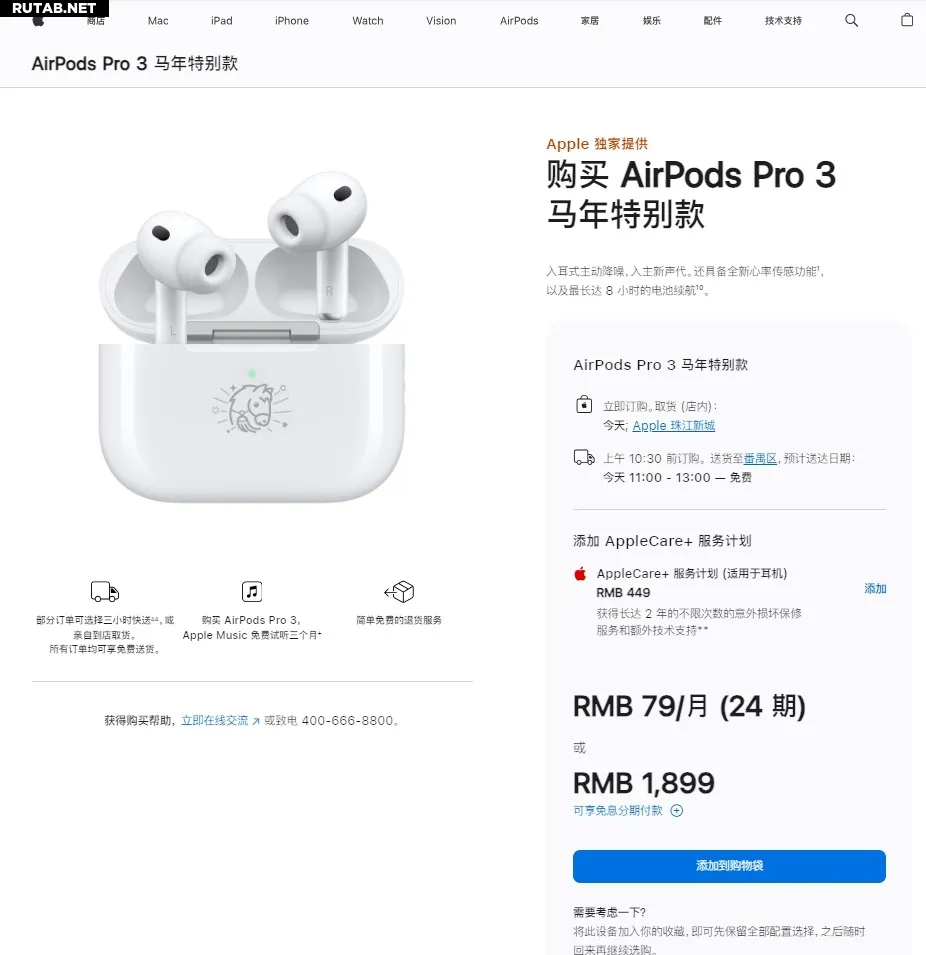
Task: Tap 添加 to add the AppleCare+ plan
Action: pos(875,589)
